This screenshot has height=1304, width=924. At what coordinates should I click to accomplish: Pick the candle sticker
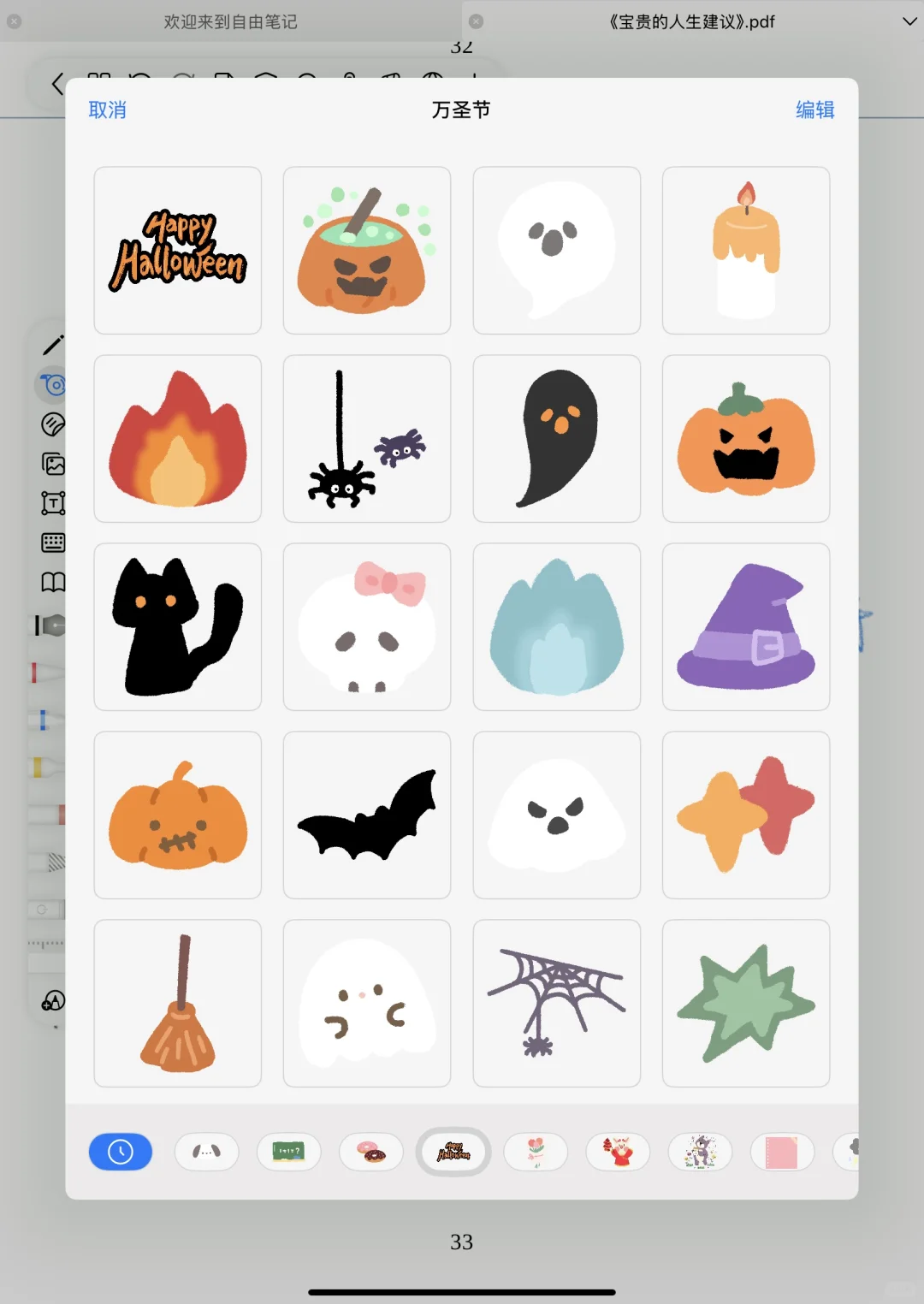pos(746,251)
